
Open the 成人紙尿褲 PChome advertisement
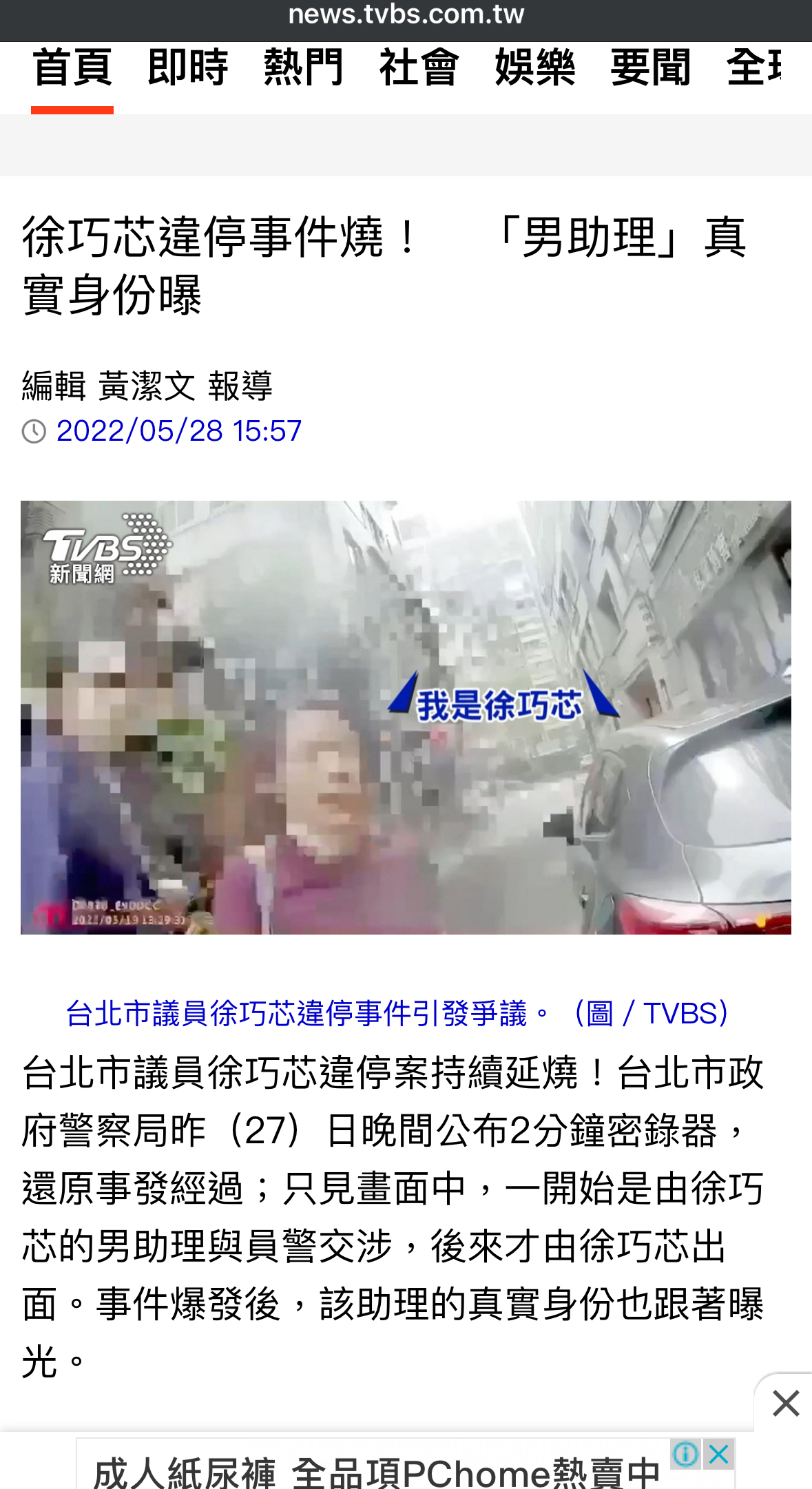pos(375,1472)
